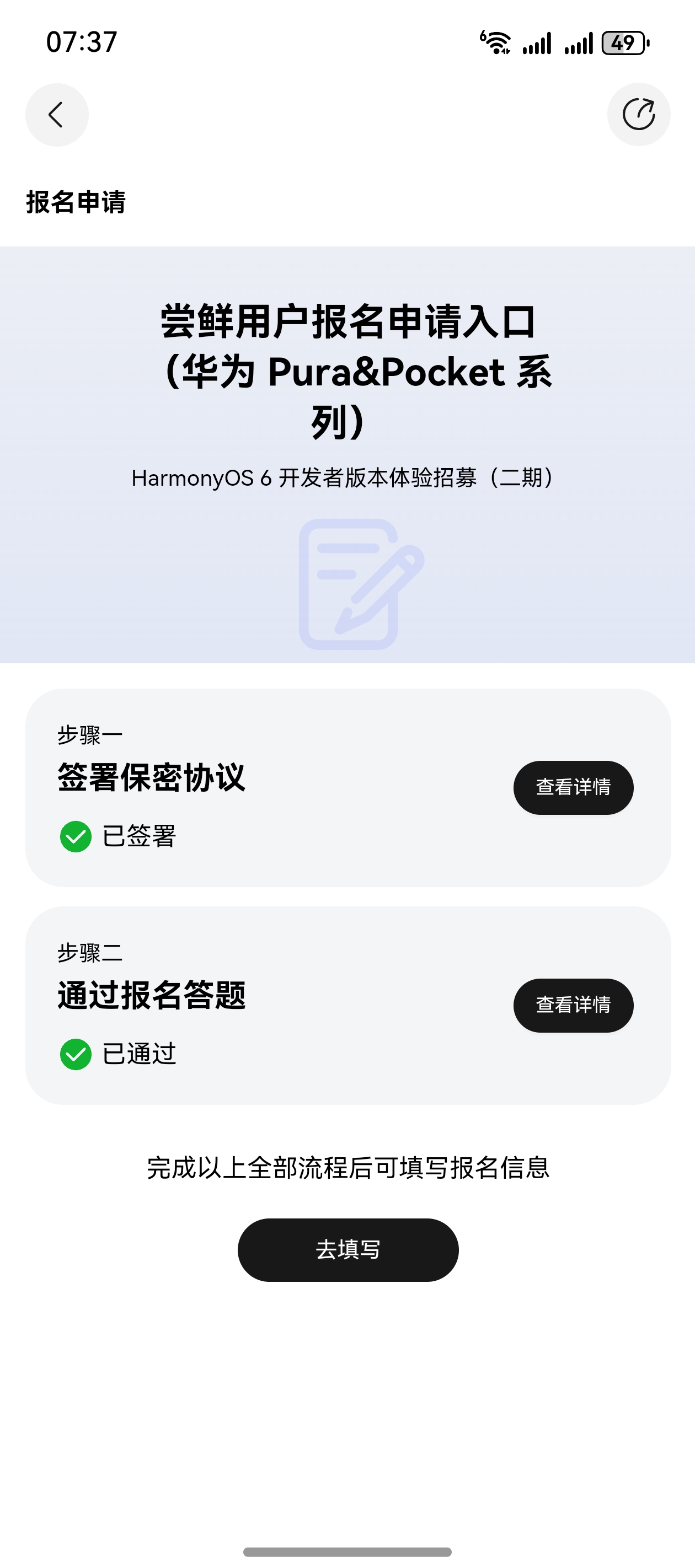View details for 签署保密协议 step

click(x=573, y=787)
